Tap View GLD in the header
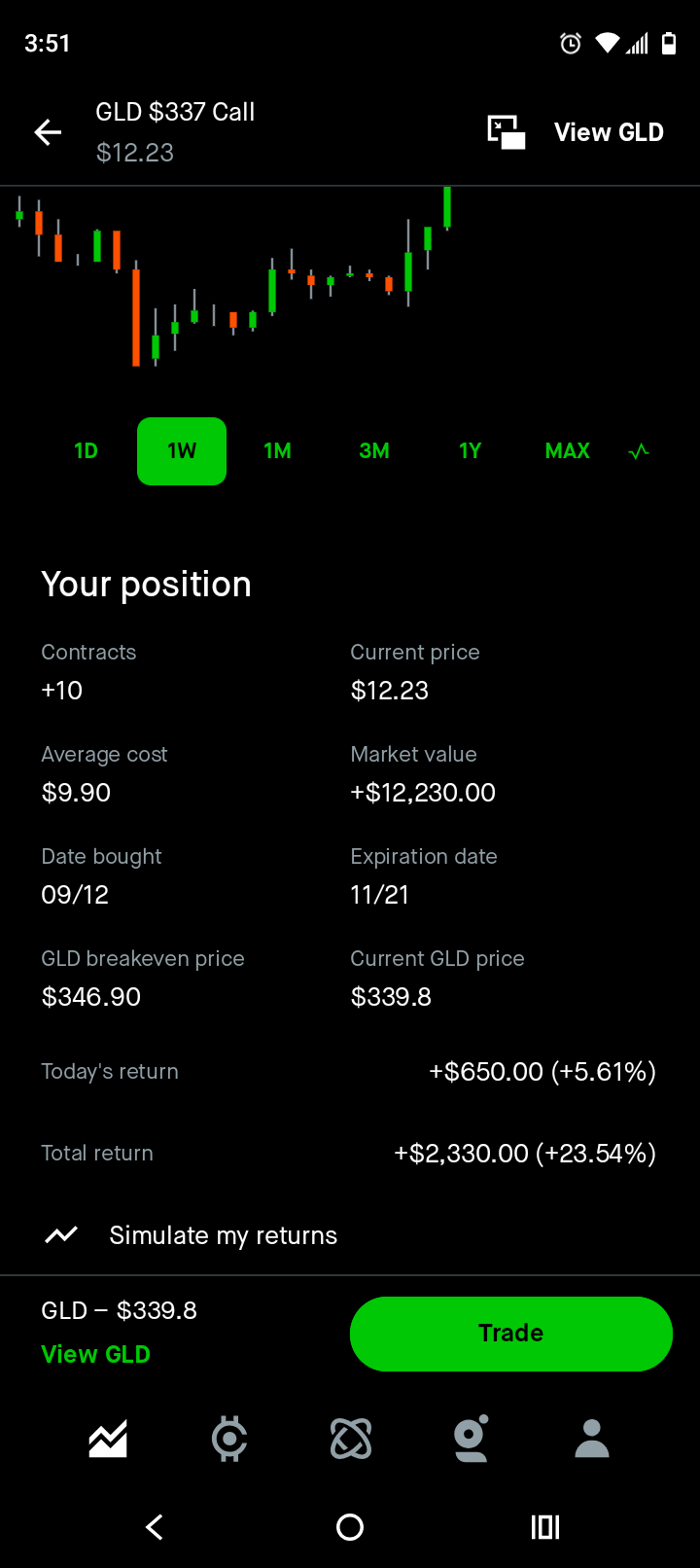 pos(609,132)
